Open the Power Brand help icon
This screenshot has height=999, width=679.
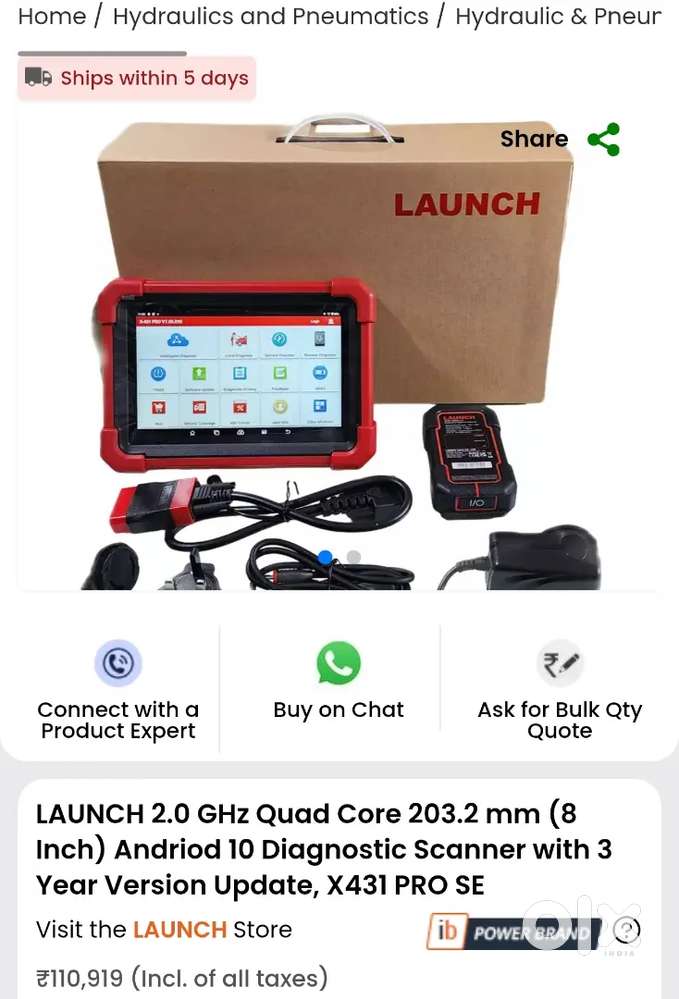[x=626, y=930]
